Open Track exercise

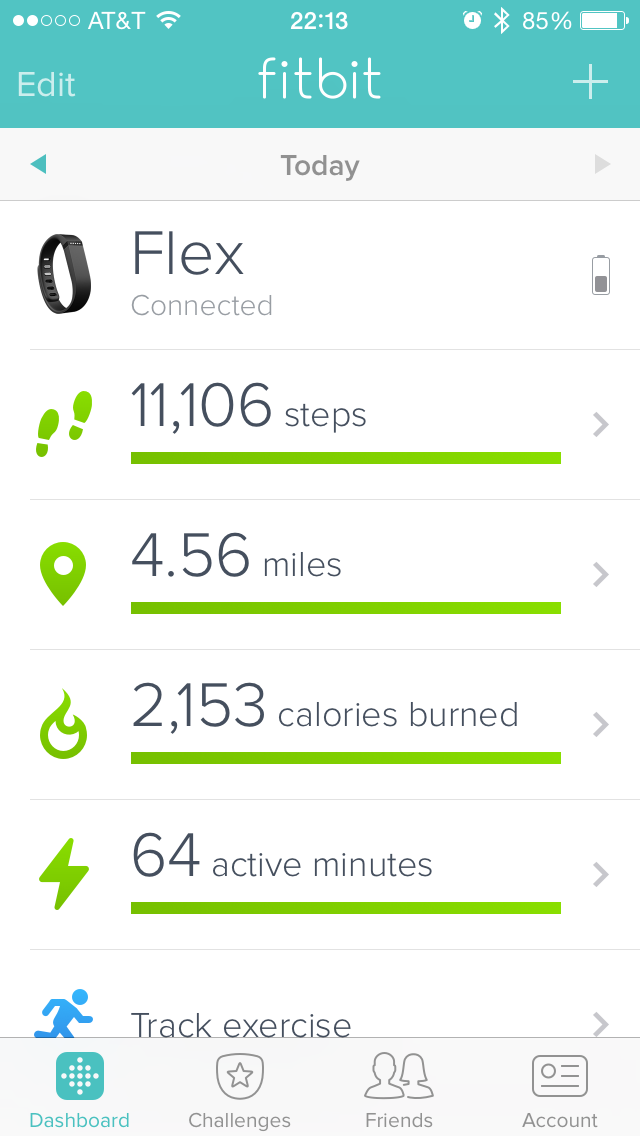pyautogui.click(x=320, y=1018)
